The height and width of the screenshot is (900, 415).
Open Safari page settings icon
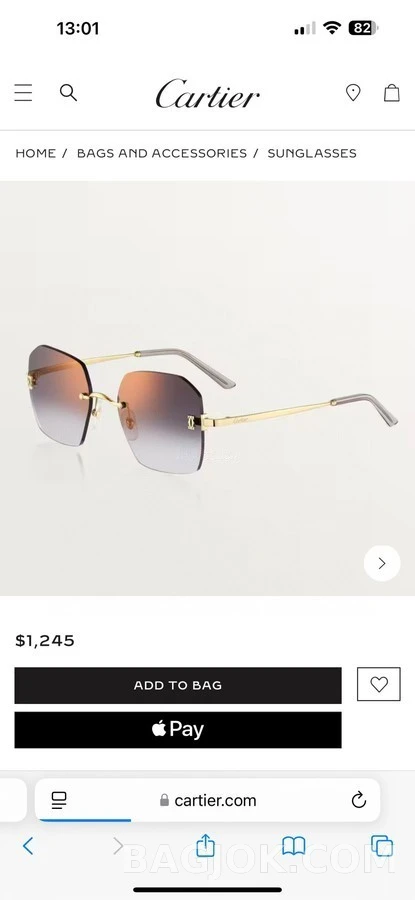click(x=59, y=800)
